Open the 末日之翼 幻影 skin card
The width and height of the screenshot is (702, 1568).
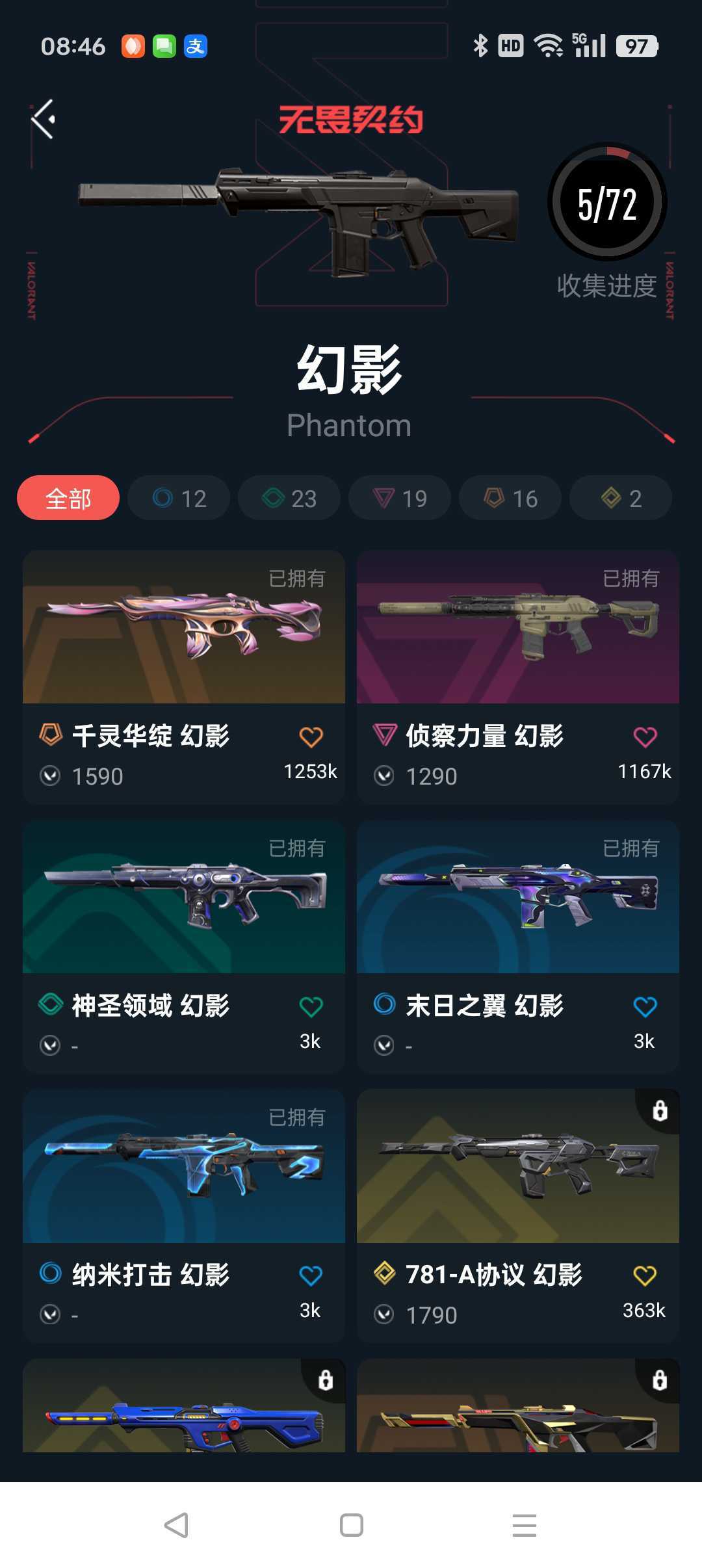[x=518, y=947]
